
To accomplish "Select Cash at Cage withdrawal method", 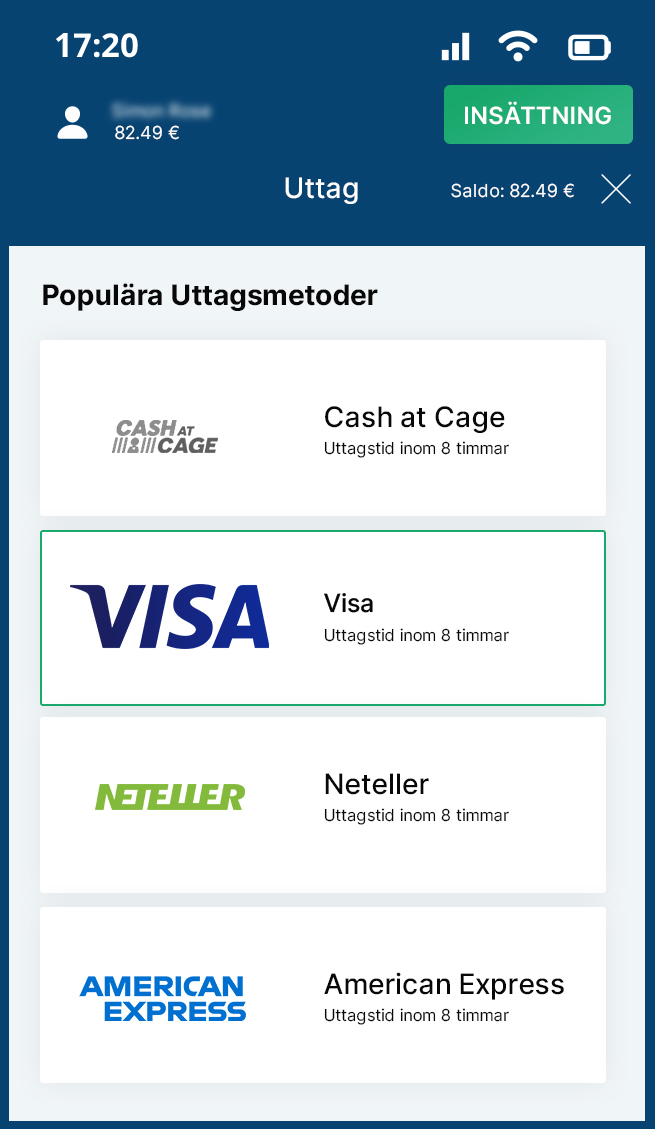I will point(322,428).
